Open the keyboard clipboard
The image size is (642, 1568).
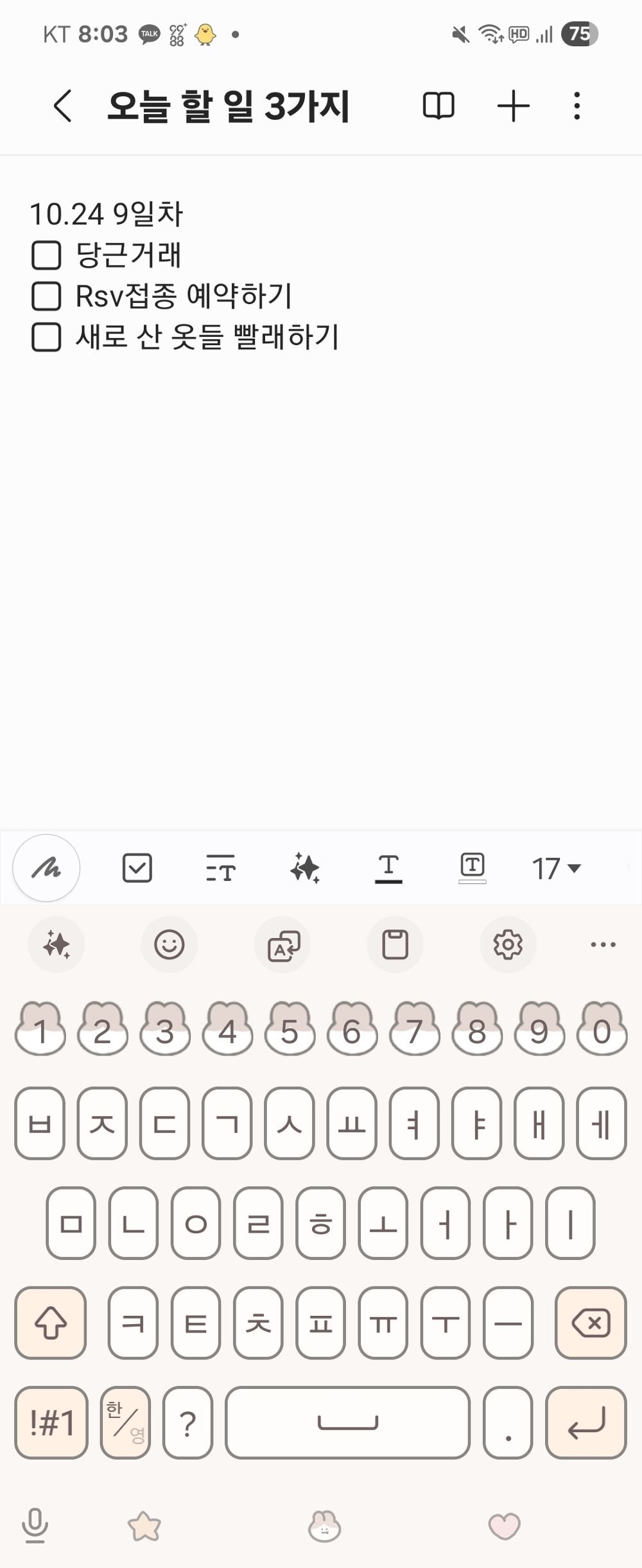click(395, 944)
